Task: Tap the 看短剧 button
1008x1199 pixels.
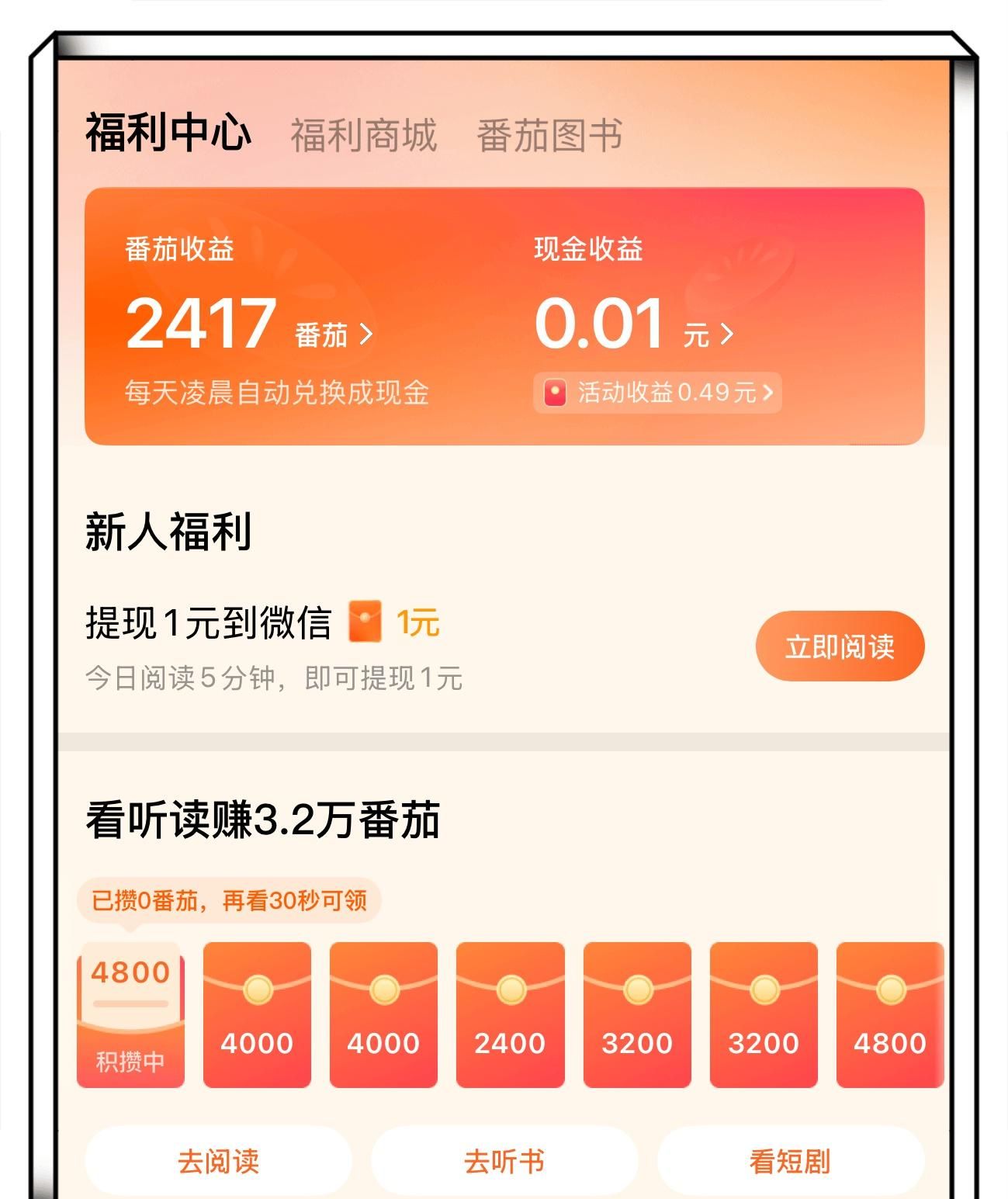Action: point(790,1162)
